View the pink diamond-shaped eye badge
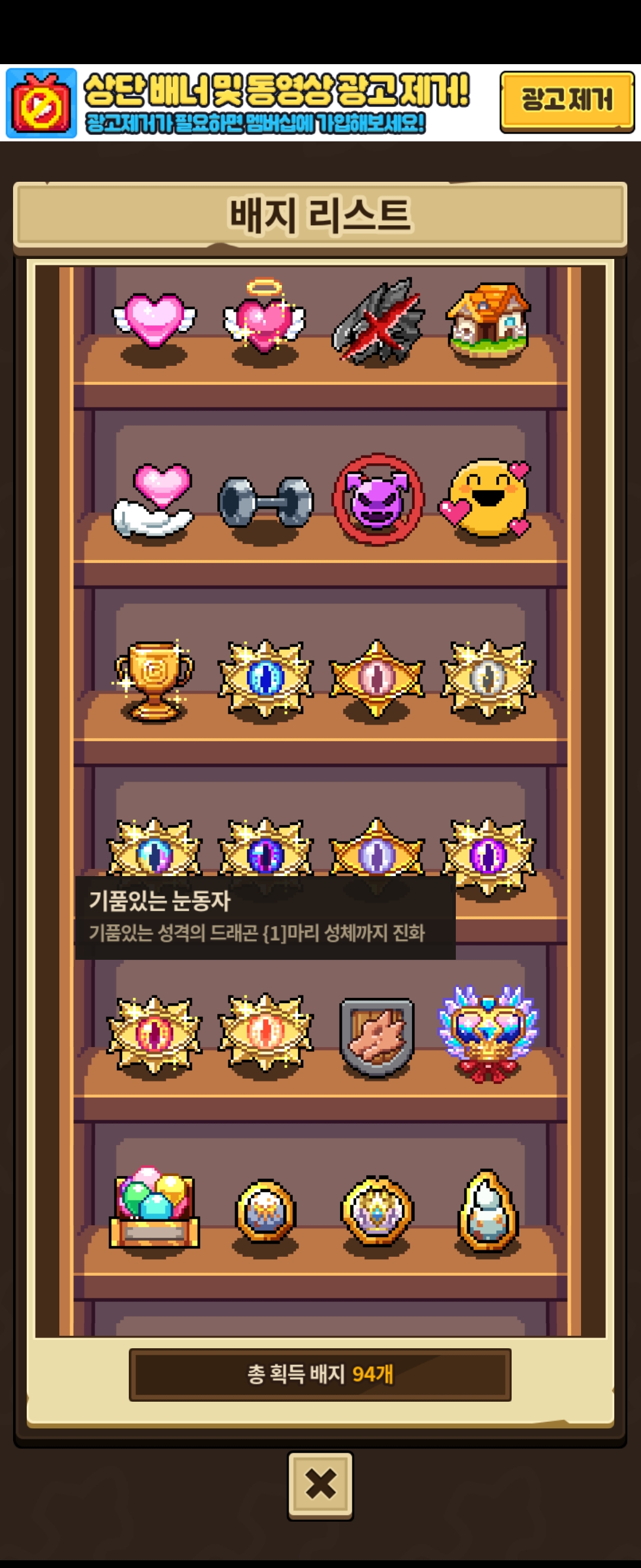Image resolution: width=641 pixels, height=1568 pixels. tap(377, 678)
